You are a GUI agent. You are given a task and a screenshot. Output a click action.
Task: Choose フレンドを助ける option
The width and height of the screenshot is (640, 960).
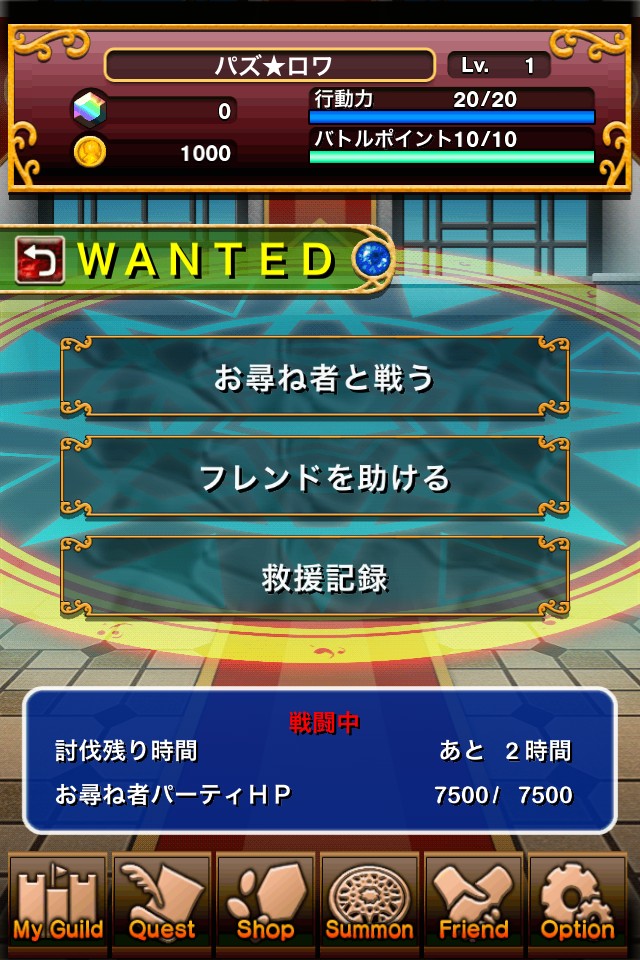pyautogui.click(x=316, y=477)
